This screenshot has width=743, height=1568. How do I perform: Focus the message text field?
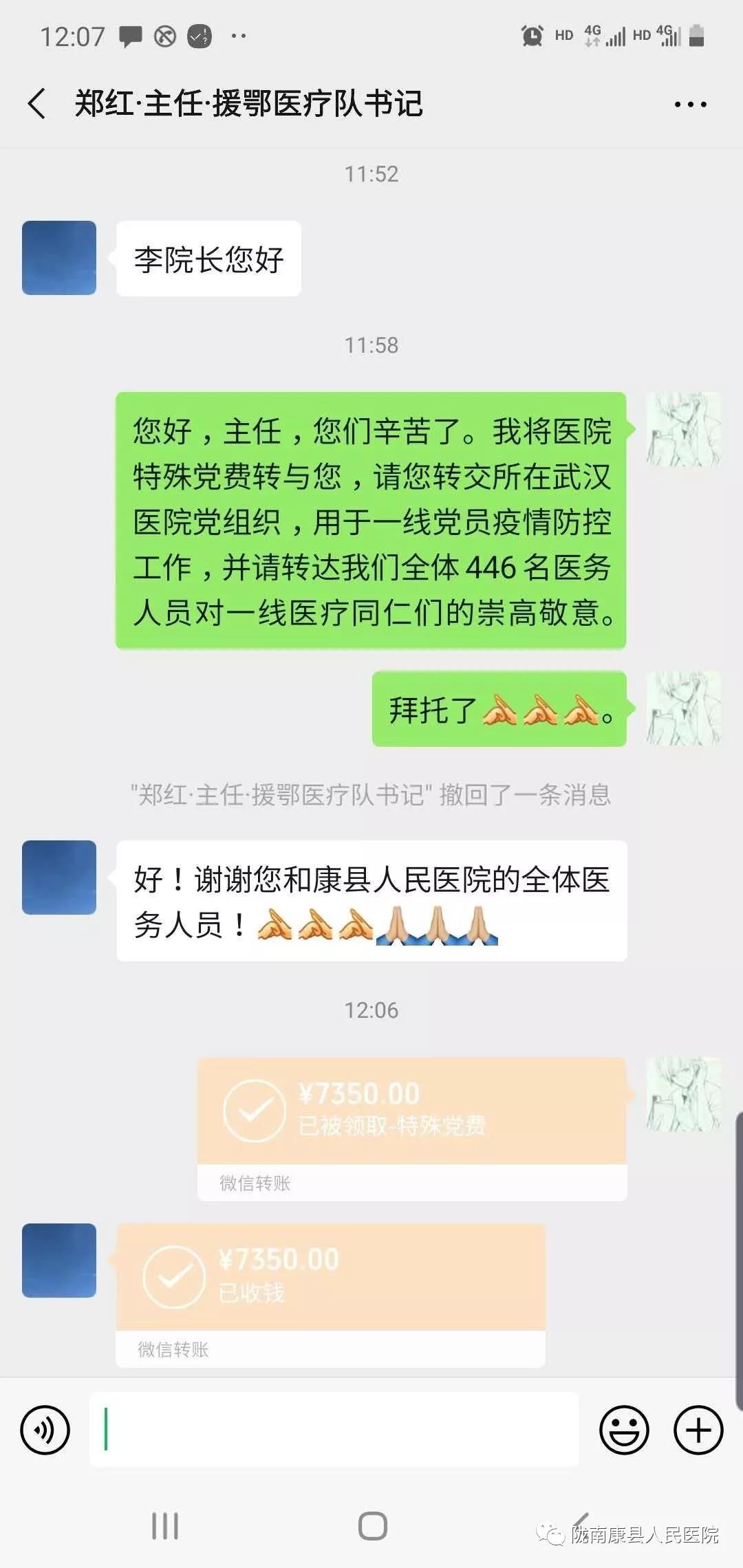(x=334, y=1429)
